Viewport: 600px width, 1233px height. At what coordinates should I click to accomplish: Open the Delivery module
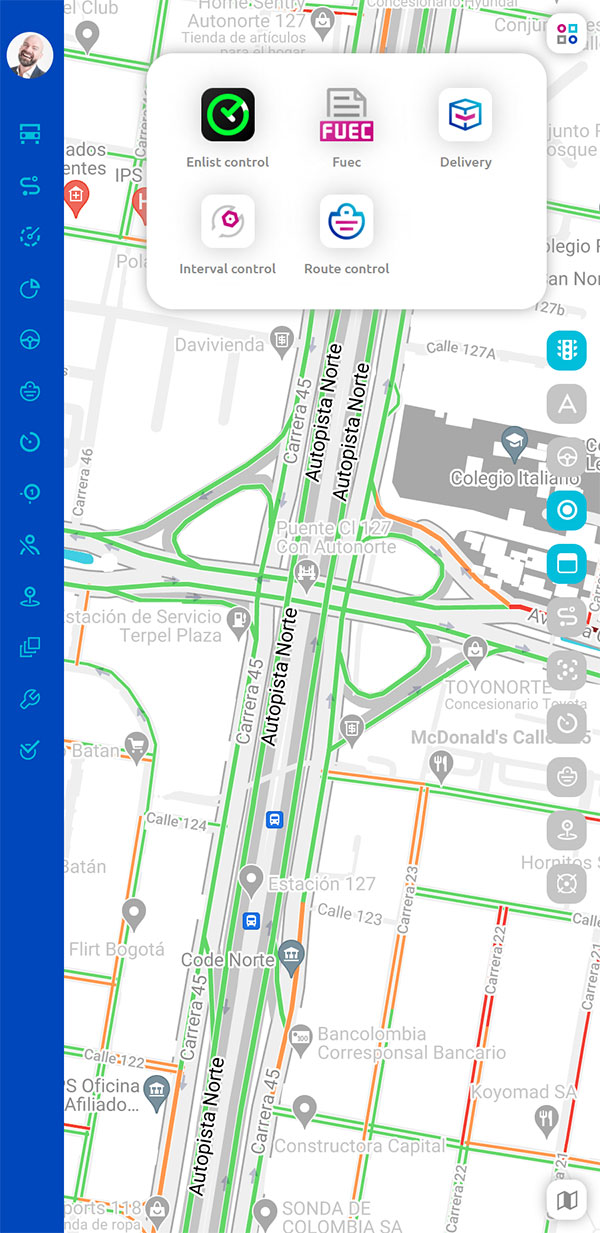465,115
